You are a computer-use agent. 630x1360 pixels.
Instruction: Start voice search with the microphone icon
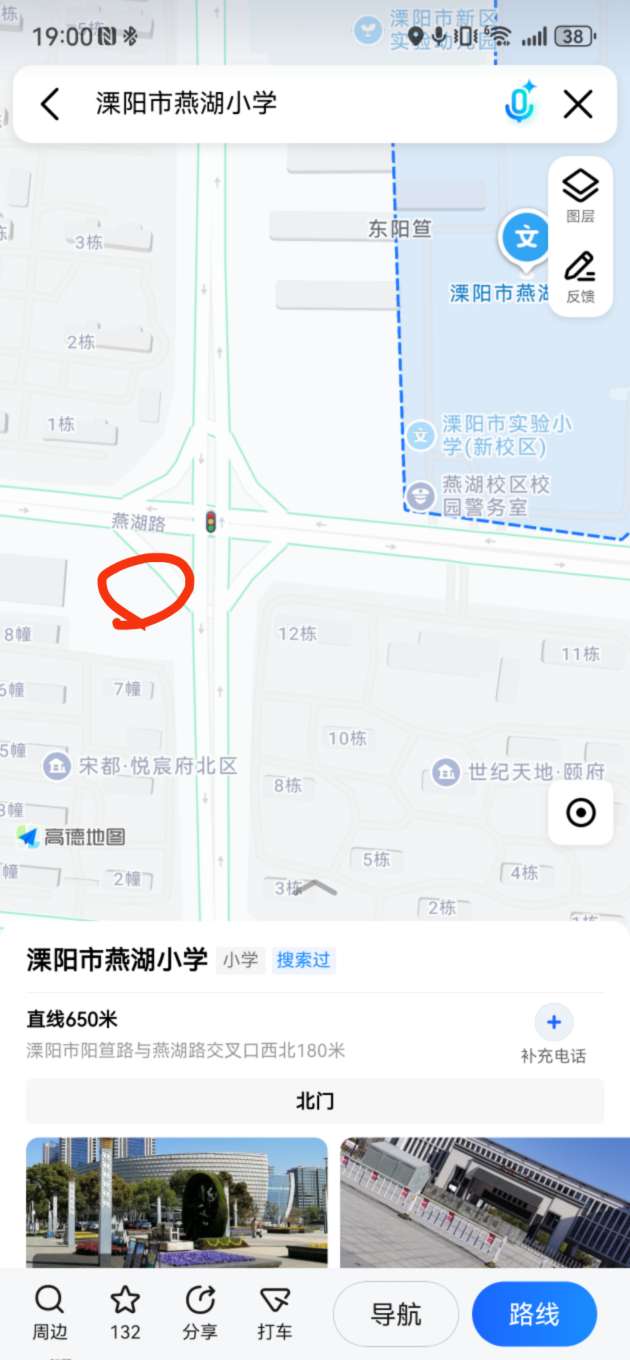(520, 104)
